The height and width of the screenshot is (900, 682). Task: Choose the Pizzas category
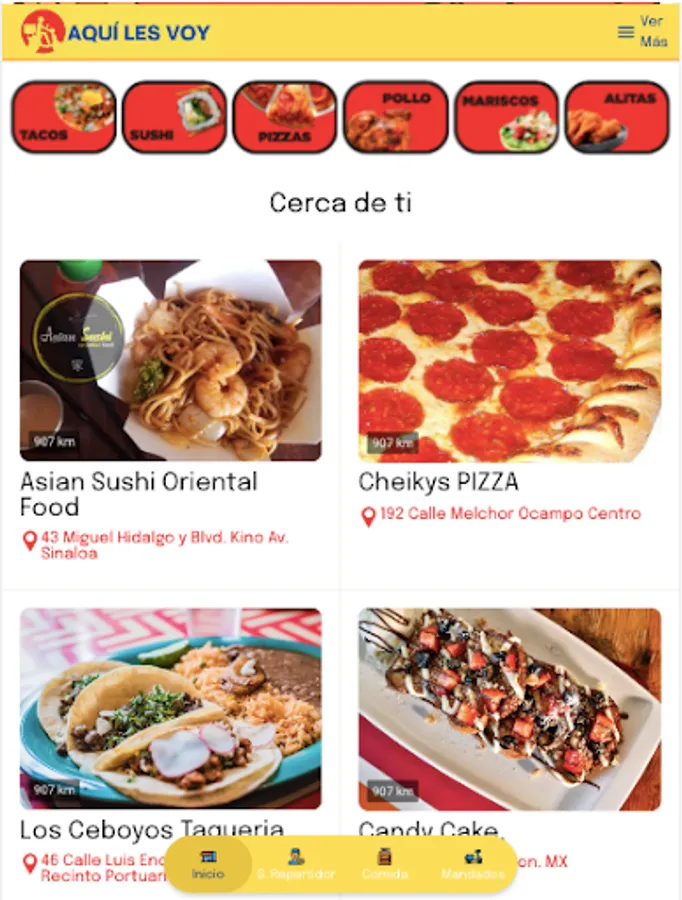pyautogui.click(x=285, y=117)
